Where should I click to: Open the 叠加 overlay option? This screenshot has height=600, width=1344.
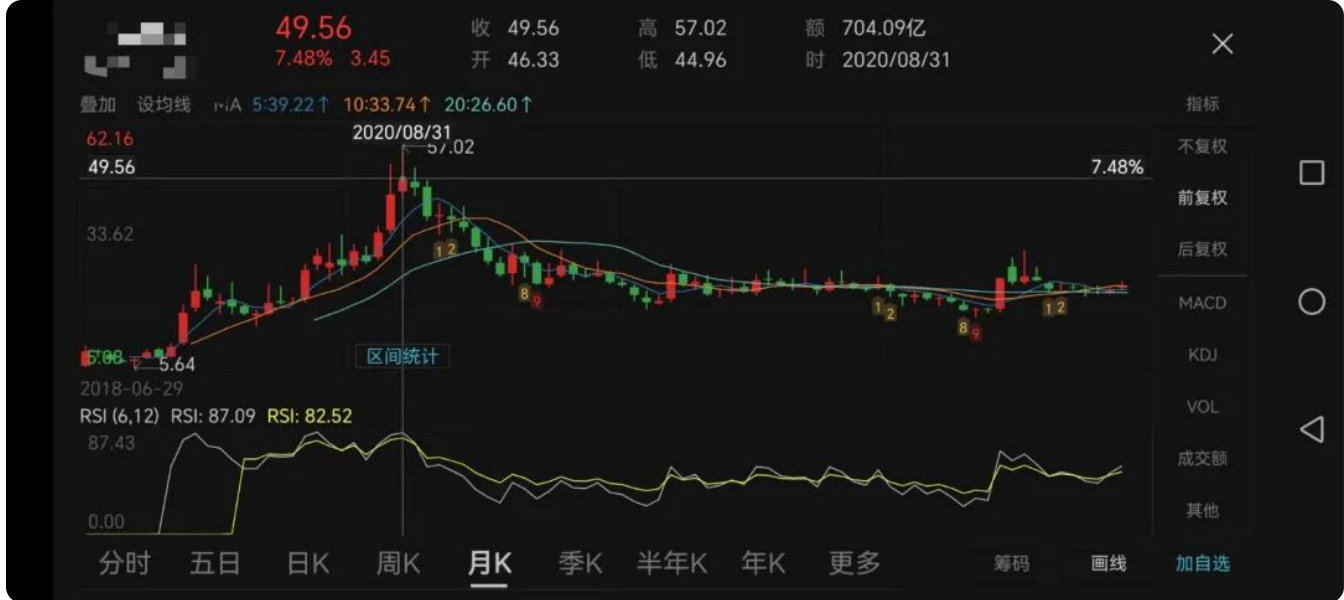[98, 105]
